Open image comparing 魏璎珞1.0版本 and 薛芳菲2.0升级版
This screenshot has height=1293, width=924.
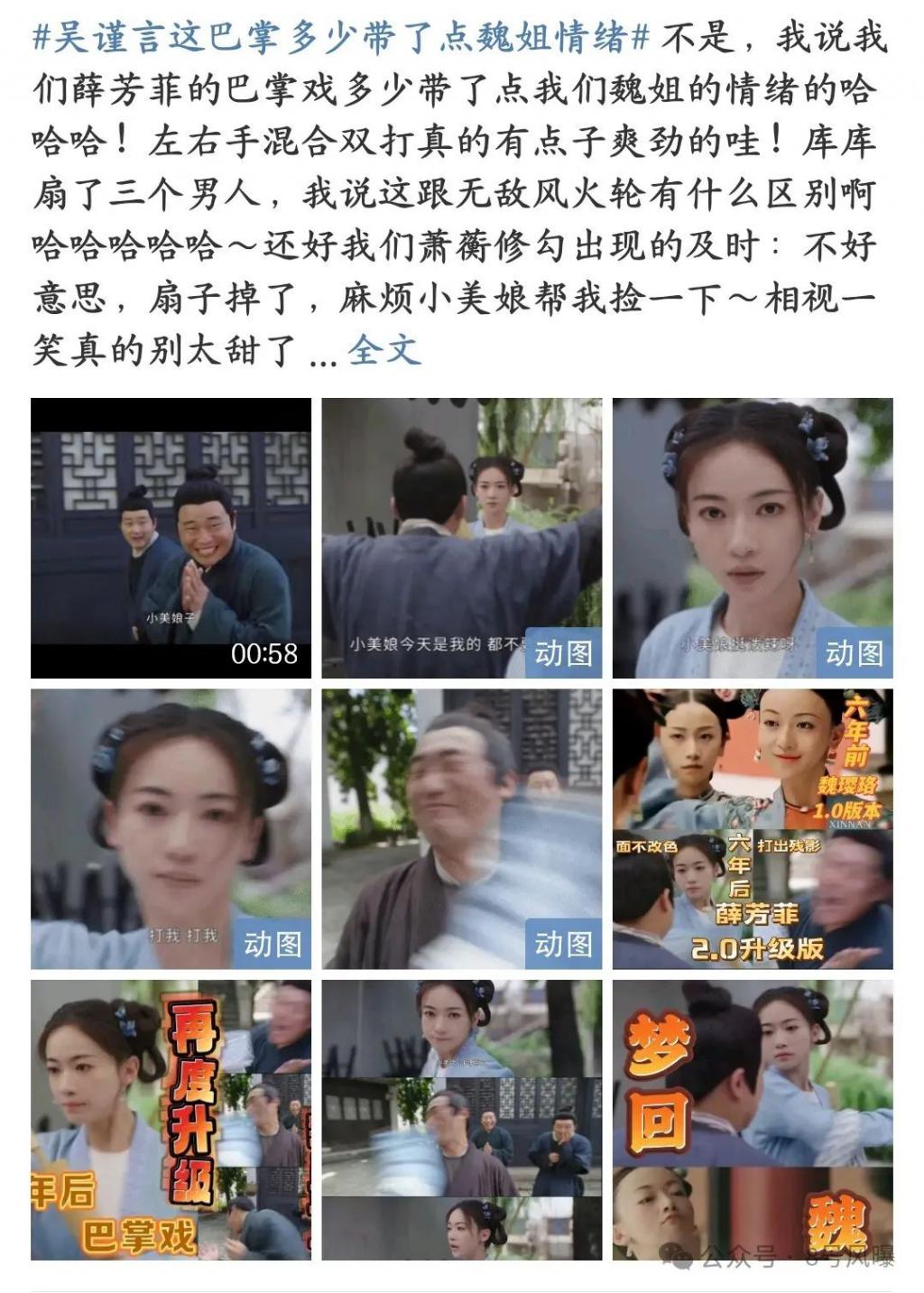(x=753, y=828)
